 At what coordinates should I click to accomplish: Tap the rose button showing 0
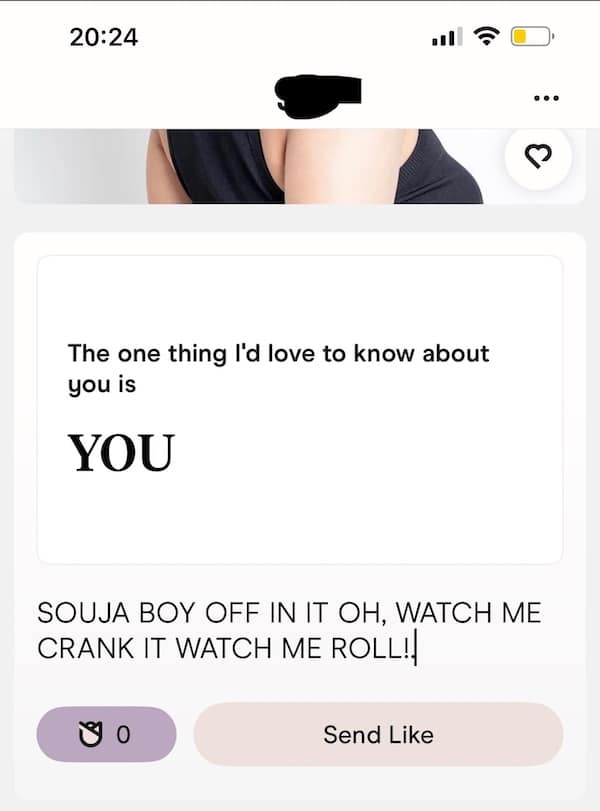[x=107, y=735]
